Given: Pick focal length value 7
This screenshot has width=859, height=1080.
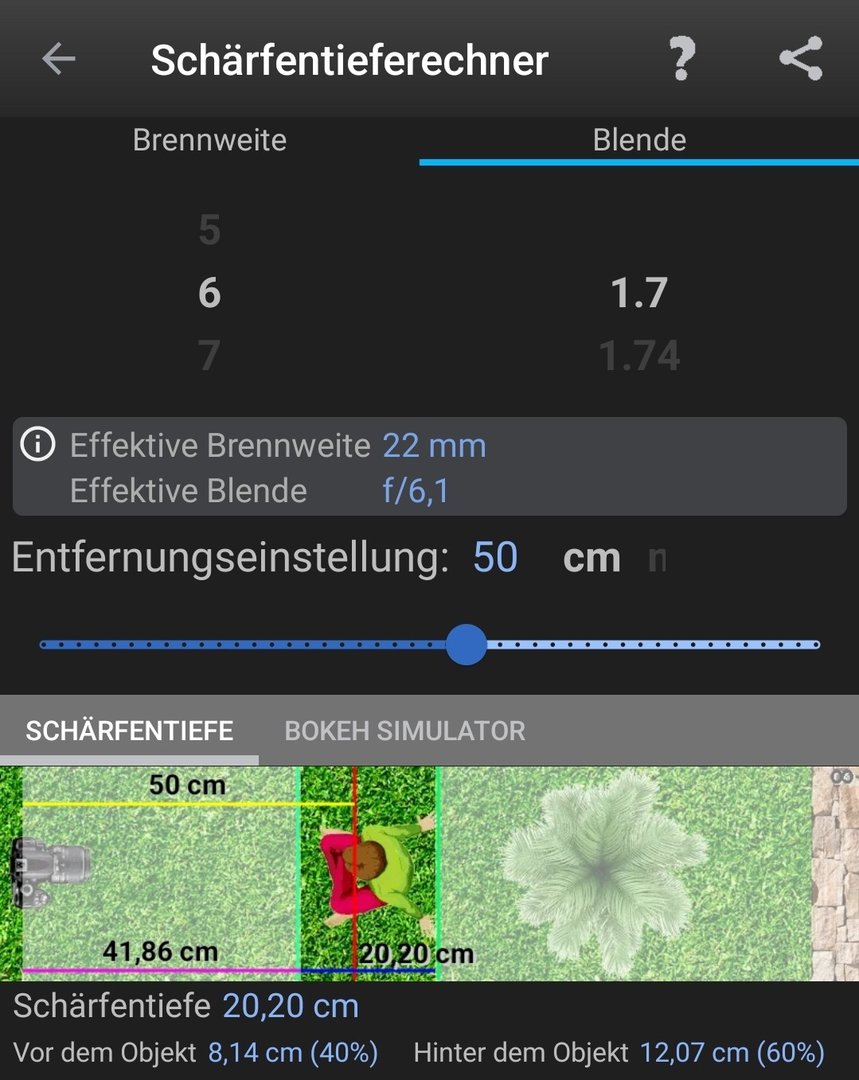Looking at the screenshot, I should coord(209,356).
